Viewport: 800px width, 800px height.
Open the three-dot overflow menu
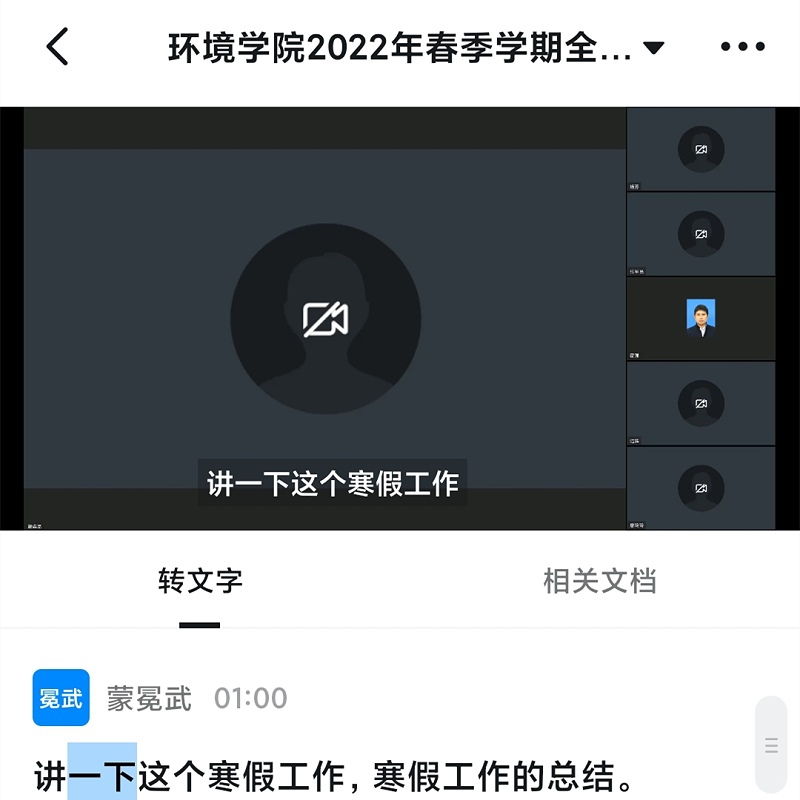742,47
